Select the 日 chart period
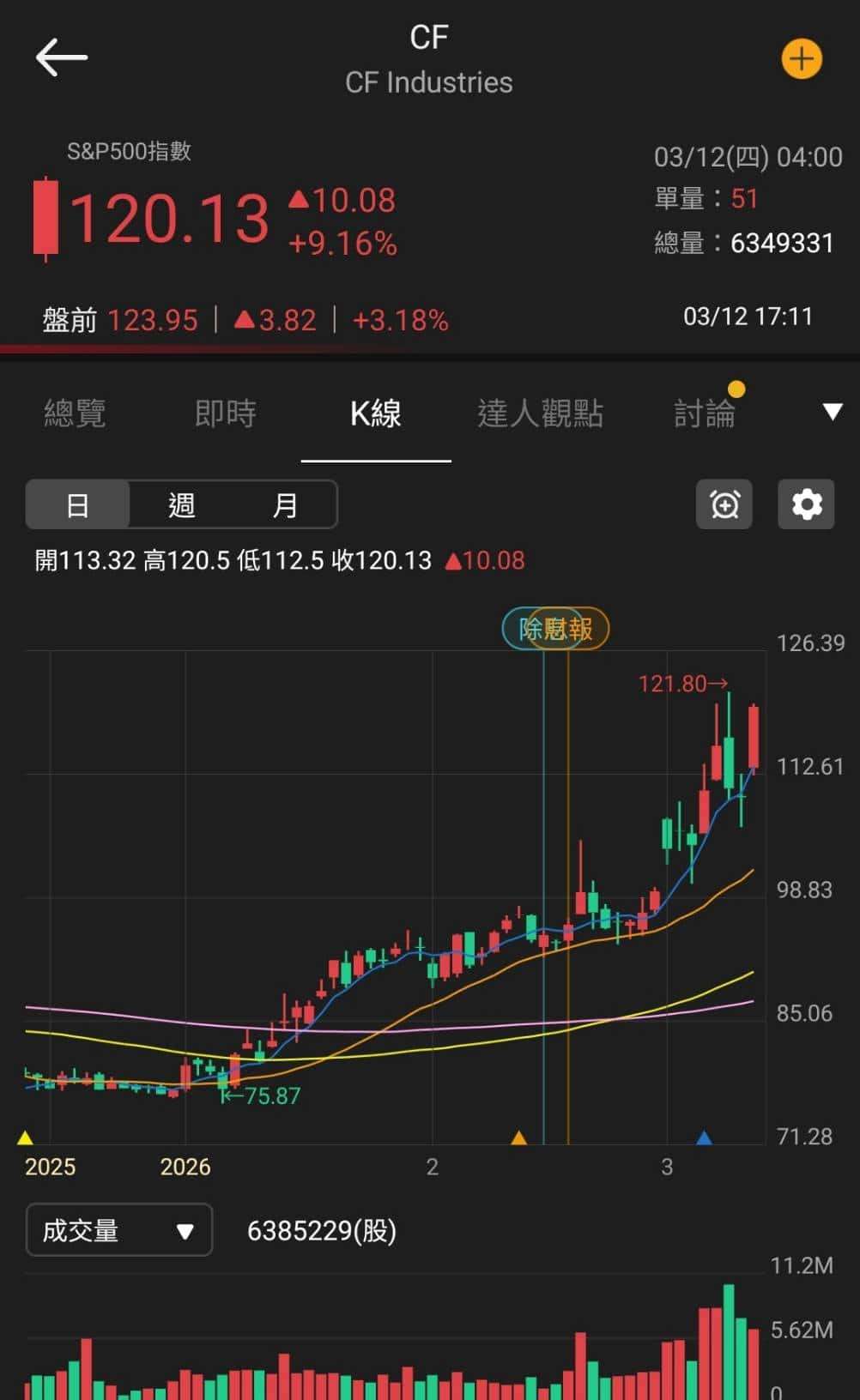This screenshot has width=860, height=1400. tap(77, 504)
